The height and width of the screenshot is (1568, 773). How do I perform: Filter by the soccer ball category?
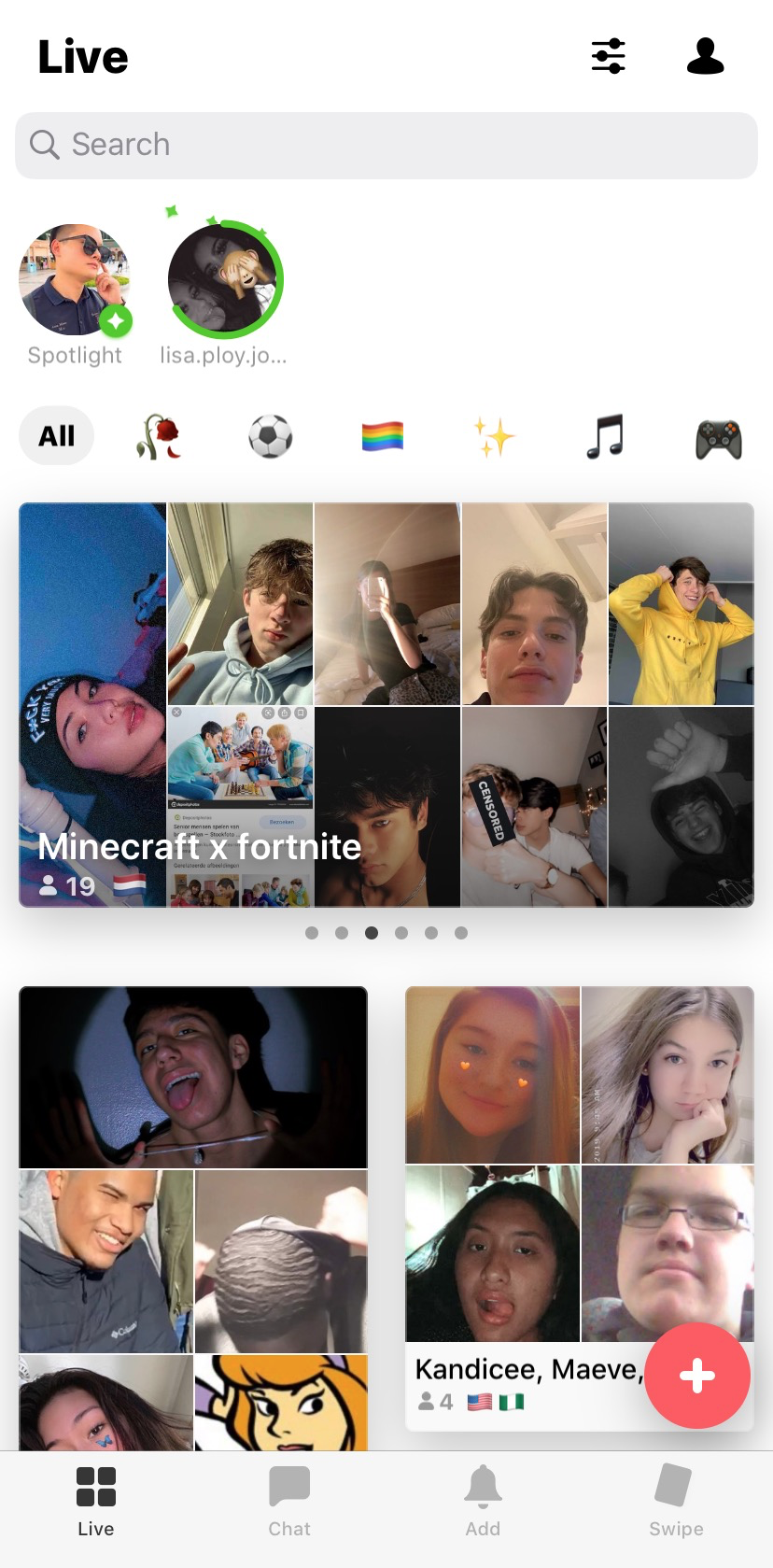click(271, 437)
